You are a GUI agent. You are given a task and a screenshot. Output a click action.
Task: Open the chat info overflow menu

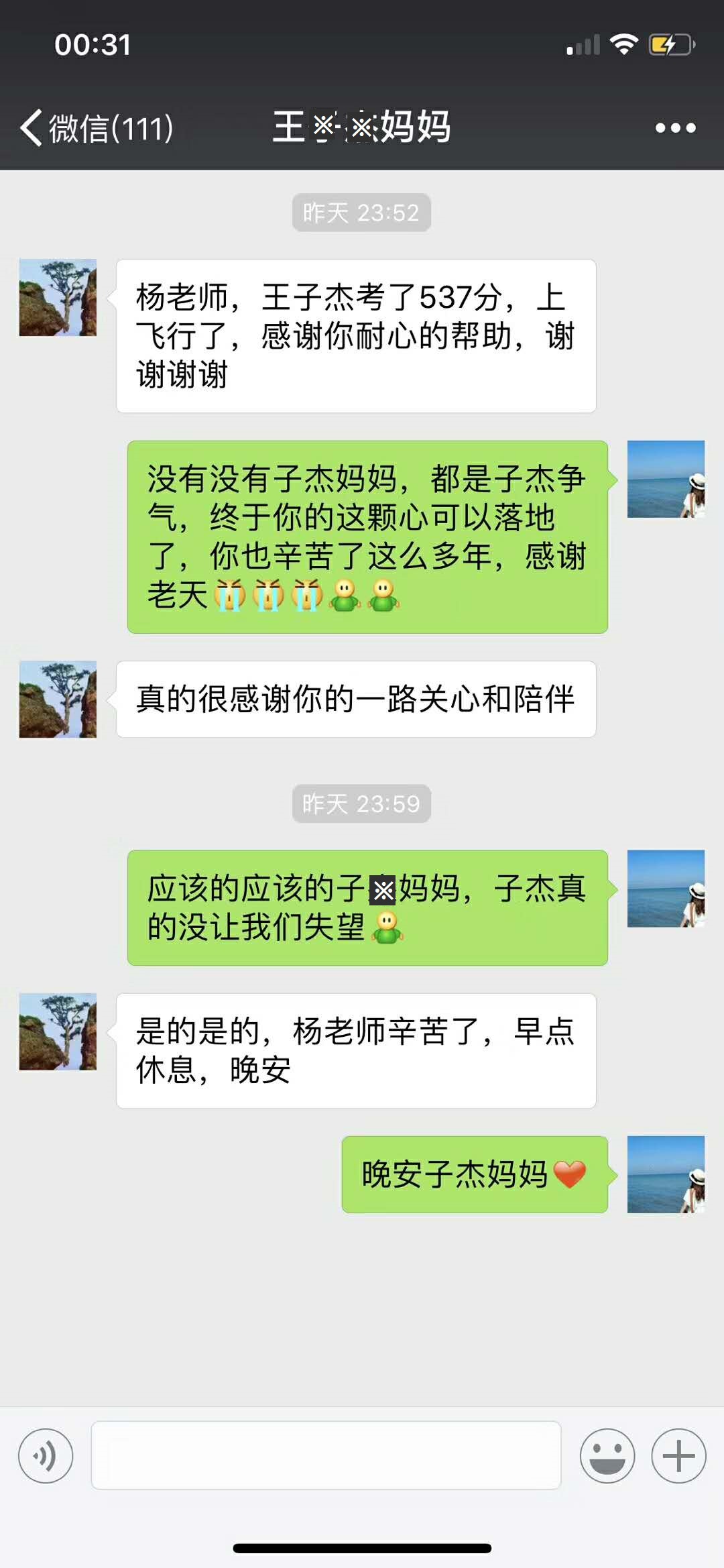(x=675, y=127)
